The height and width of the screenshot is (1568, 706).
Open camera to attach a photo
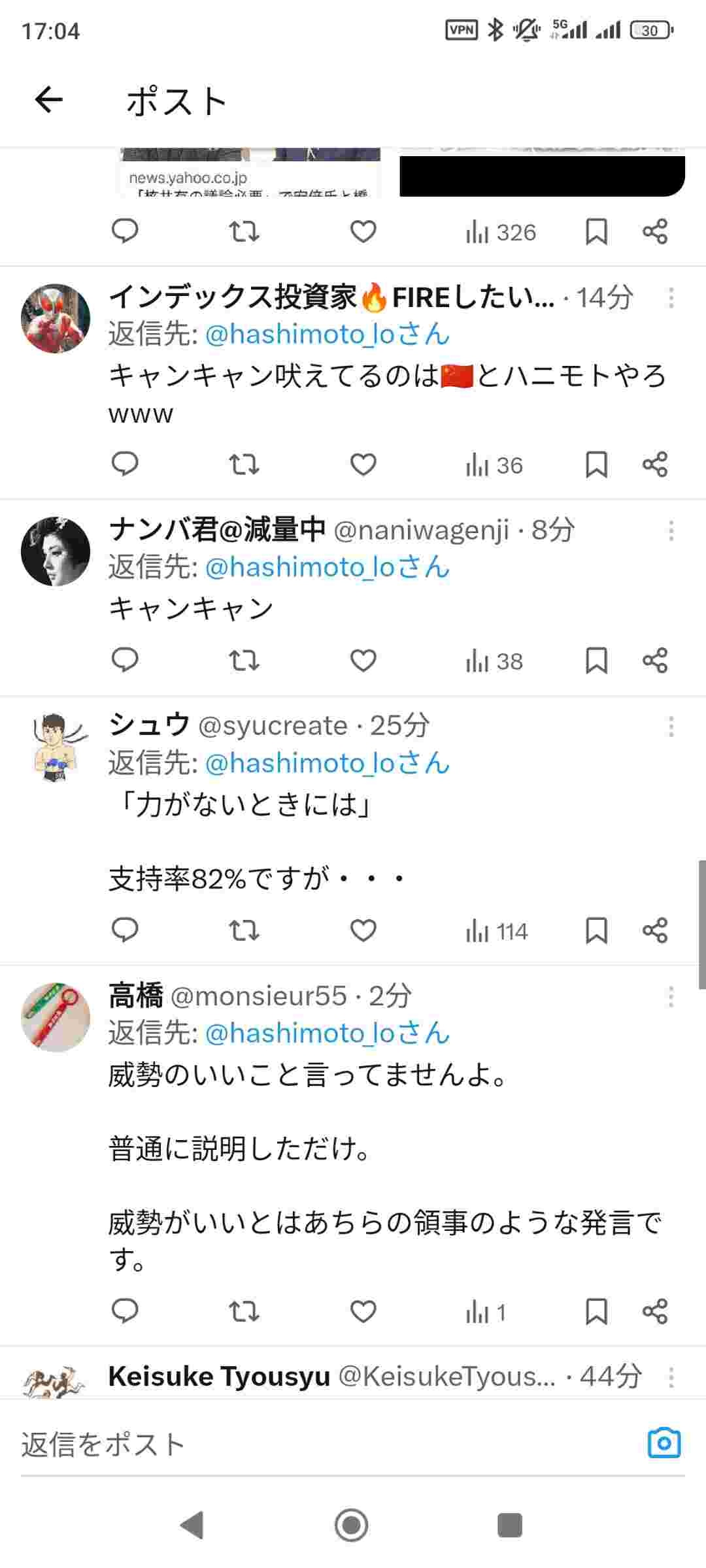pos(664,1443)
